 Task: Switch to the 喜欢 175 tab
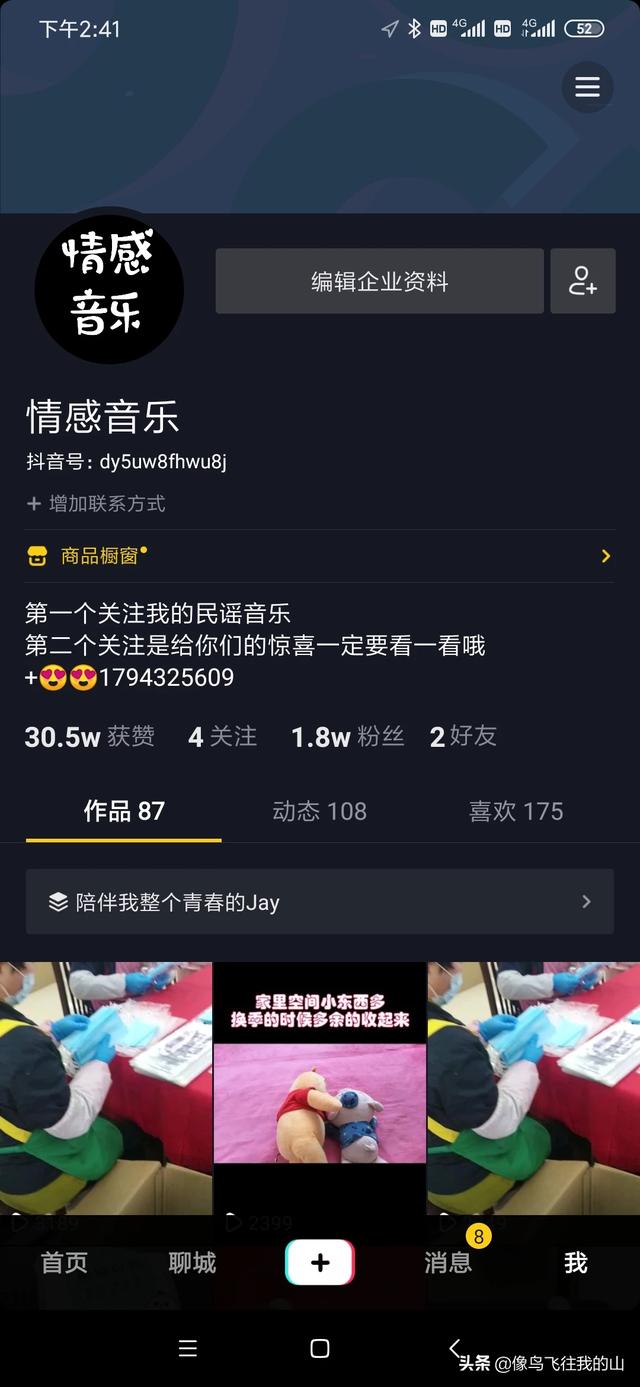point(516,811)
